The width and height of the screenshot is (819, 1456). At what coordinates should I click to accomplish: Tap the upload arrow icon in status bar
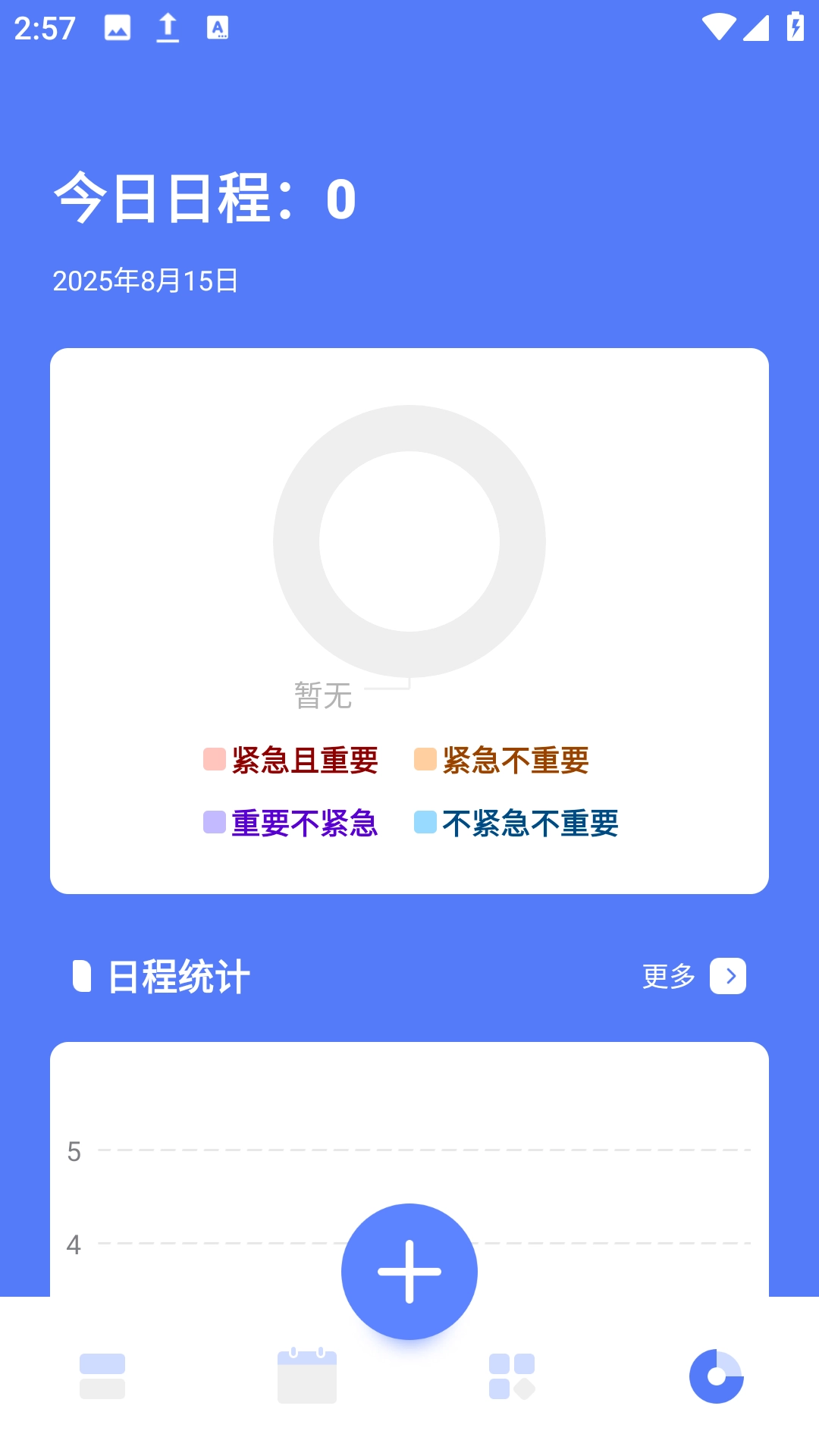tap(167, 27)
